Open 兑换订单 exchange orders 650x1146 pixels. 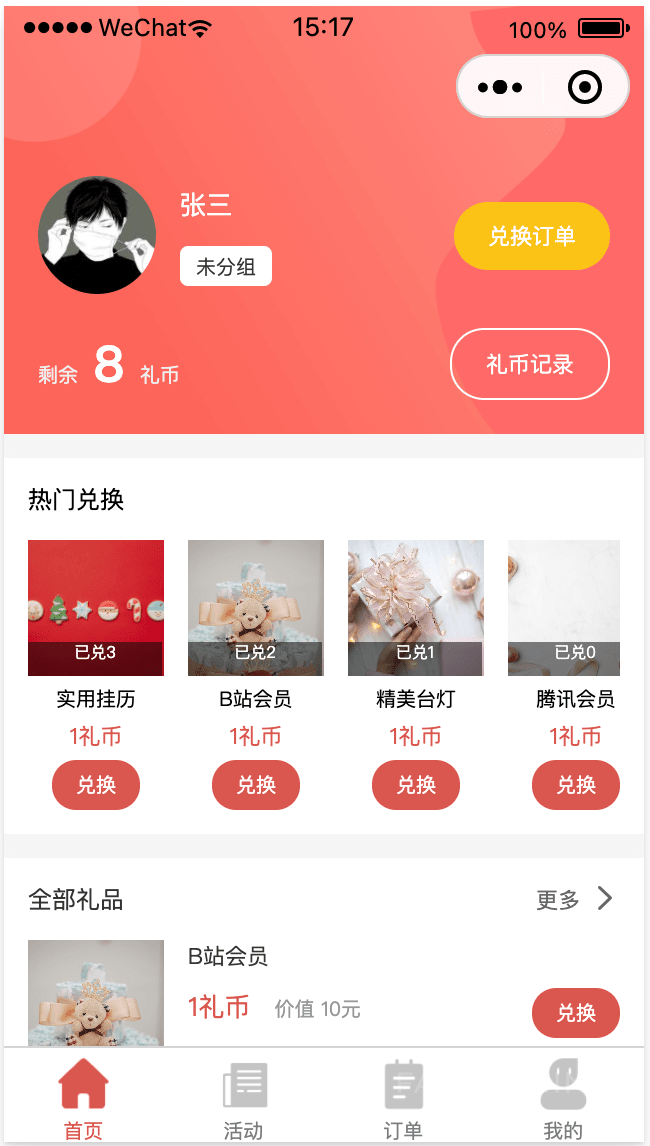(x=531, y=236)
